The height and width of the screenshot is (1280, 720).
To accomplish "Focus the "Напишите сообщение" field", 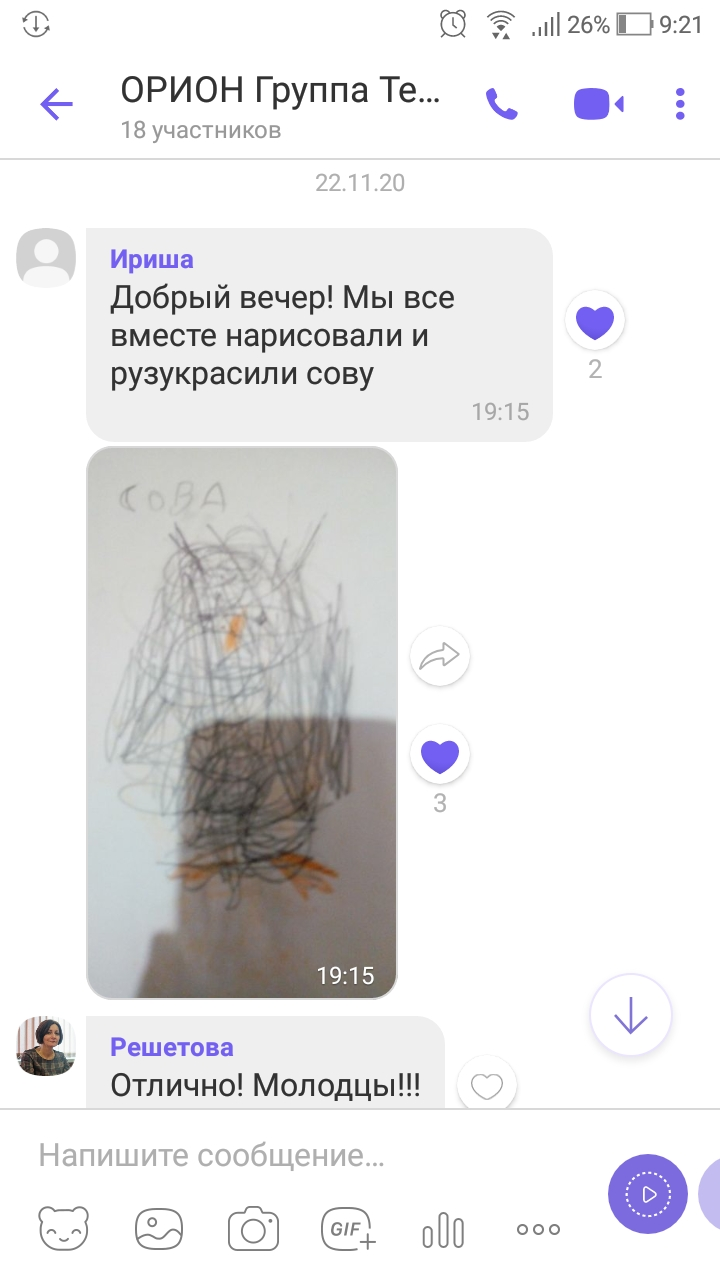I will [310, 1157].
